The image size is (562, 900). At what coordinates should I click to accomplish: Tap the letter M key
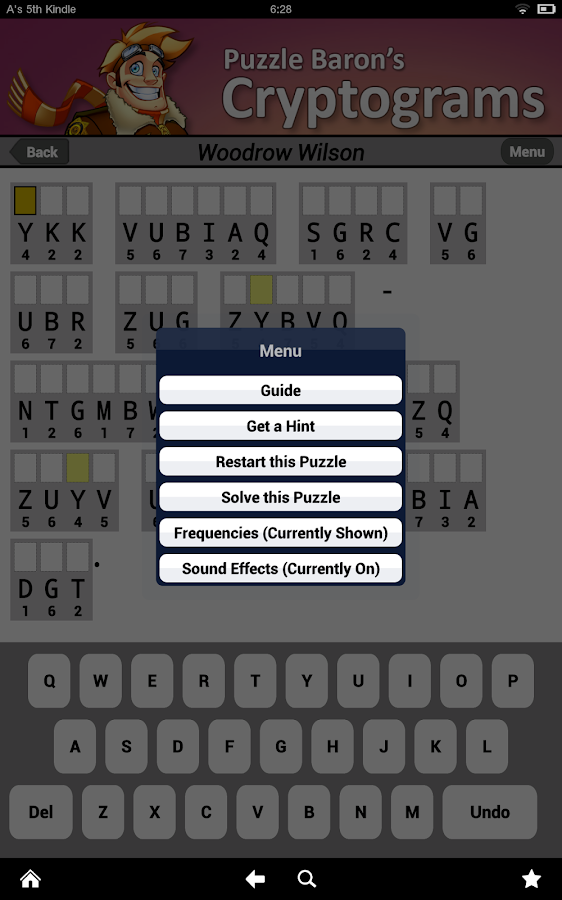click(x=412, y=812)
